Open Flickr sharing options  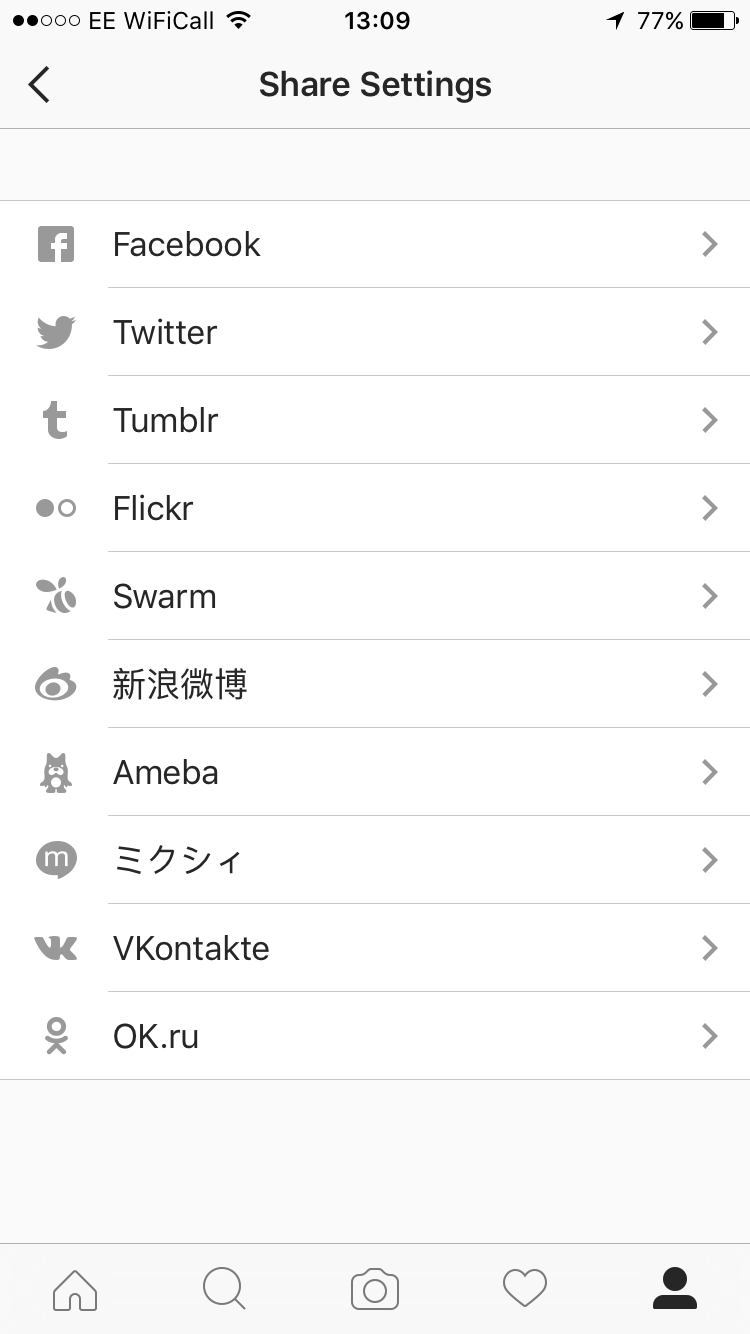tap(375, 509)
